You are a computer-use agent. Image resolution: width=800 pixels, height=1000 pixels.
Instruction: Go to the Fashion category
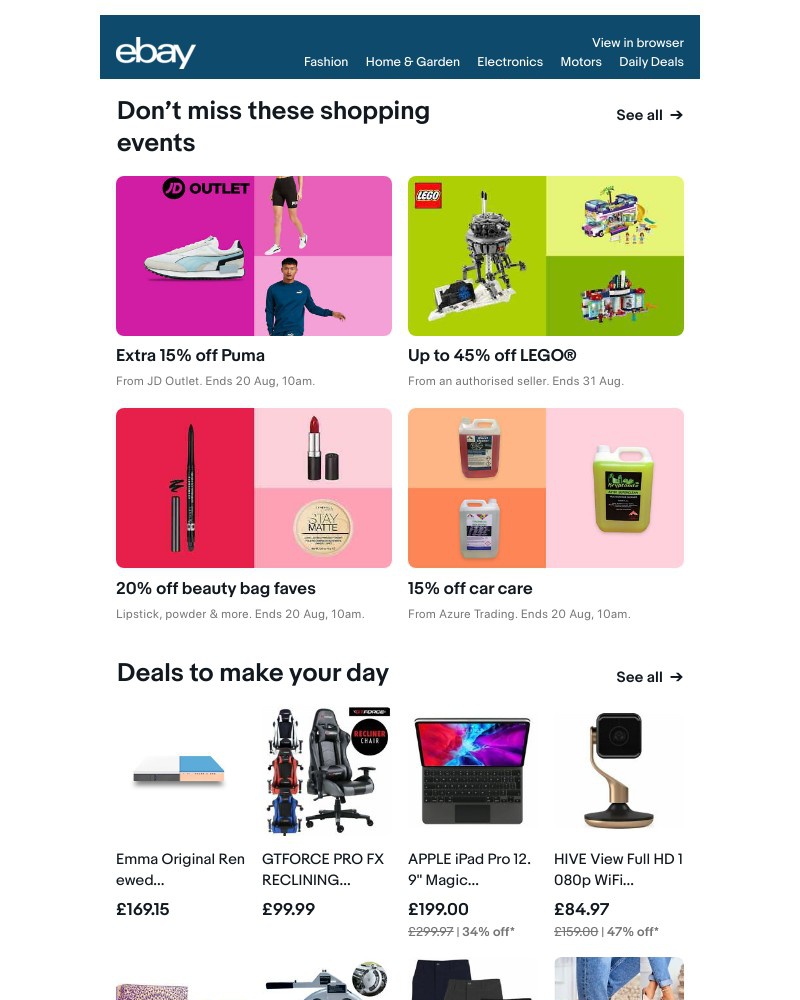[326, 62]
